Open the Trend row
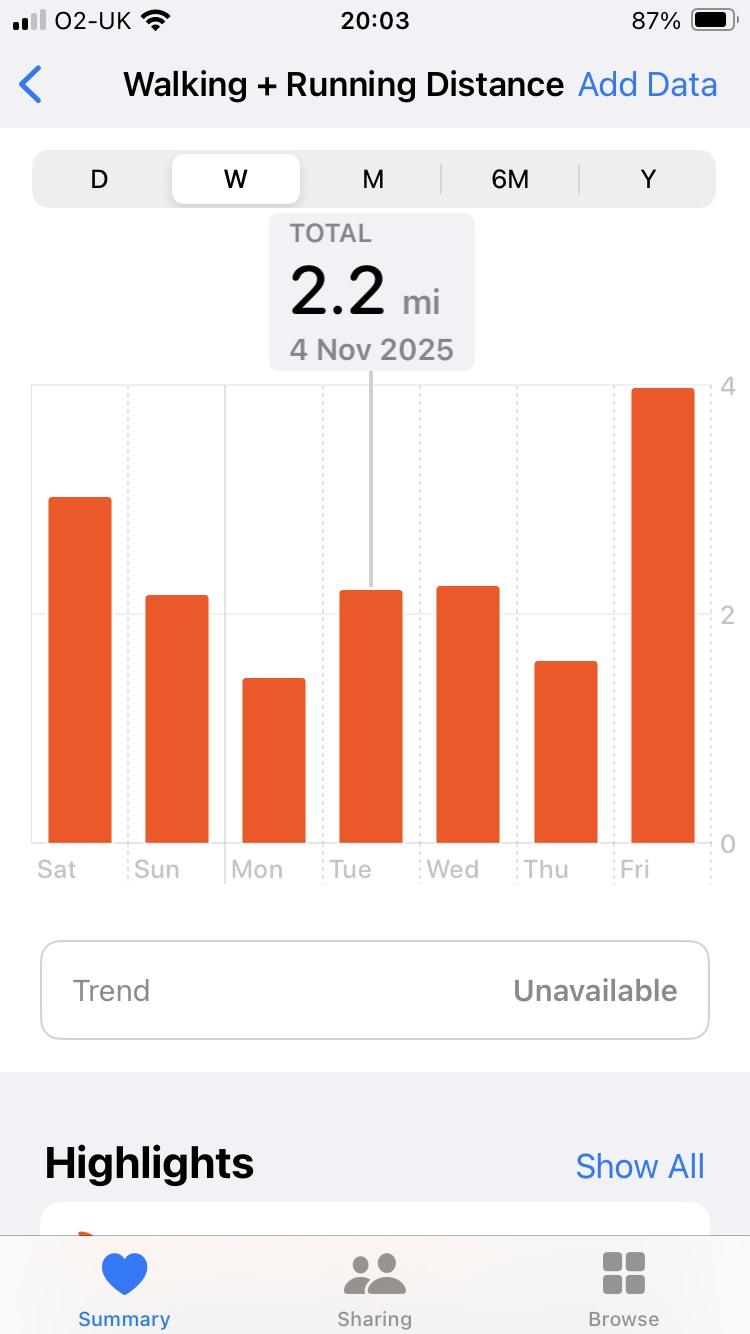 (375, 990)
